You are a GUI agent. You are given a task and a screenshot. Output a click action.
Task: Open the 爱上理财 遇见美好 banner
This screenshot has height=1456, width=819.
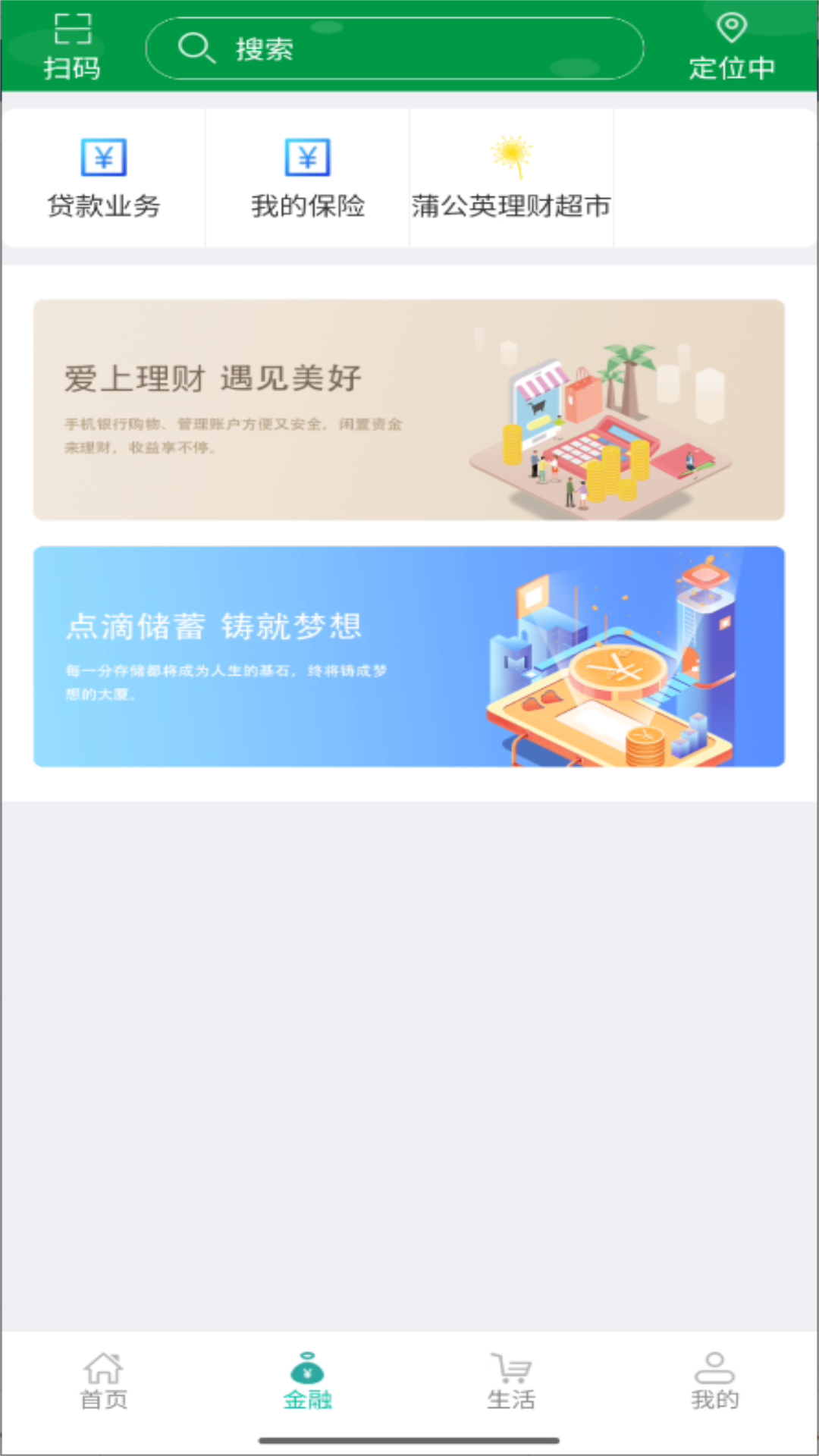(x=409, y=409)
